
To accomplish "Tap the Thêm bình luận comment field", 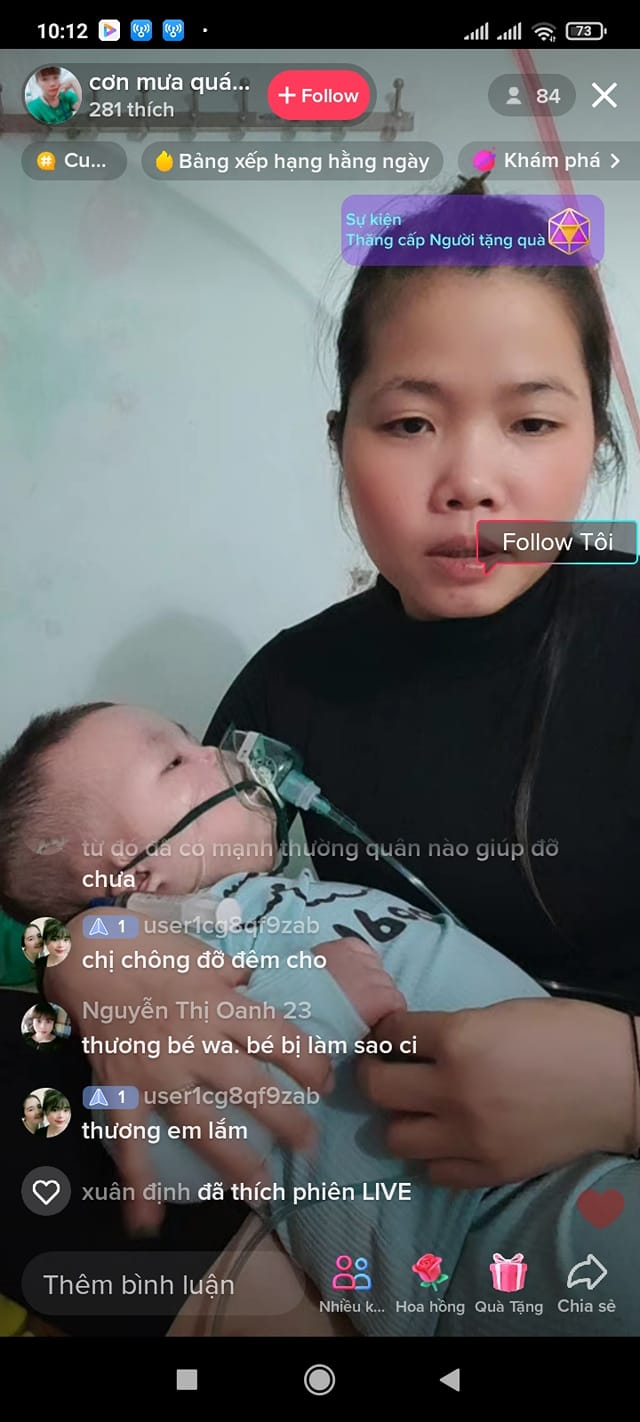I will pos(160,1285).
